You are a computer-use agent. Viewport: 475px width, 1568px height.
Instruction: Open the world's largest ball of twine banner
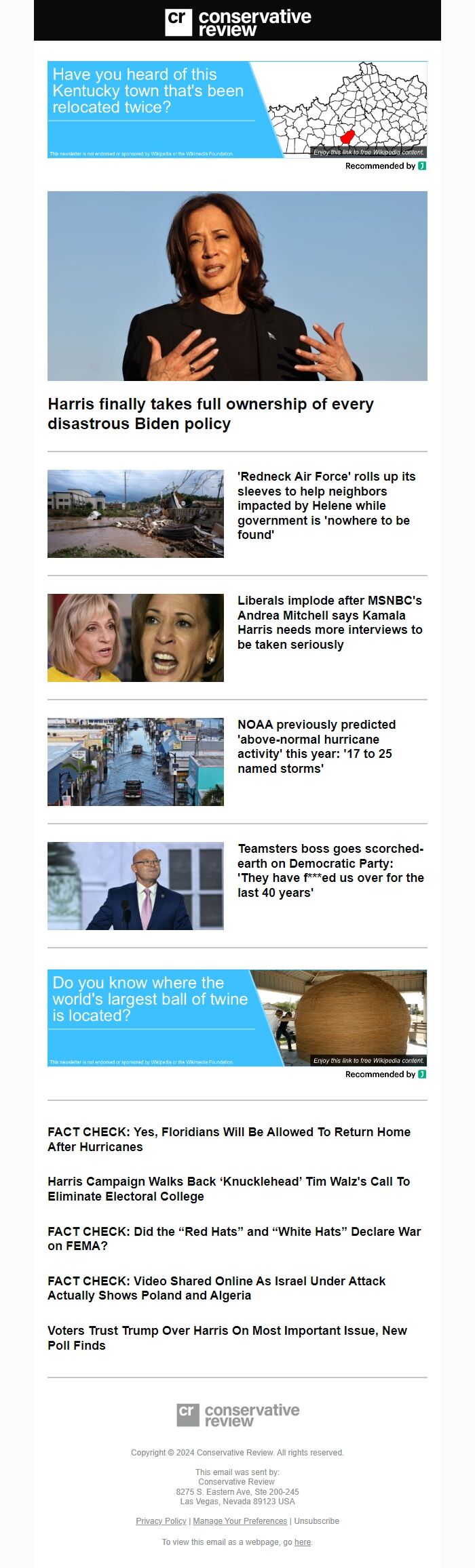237,1018
